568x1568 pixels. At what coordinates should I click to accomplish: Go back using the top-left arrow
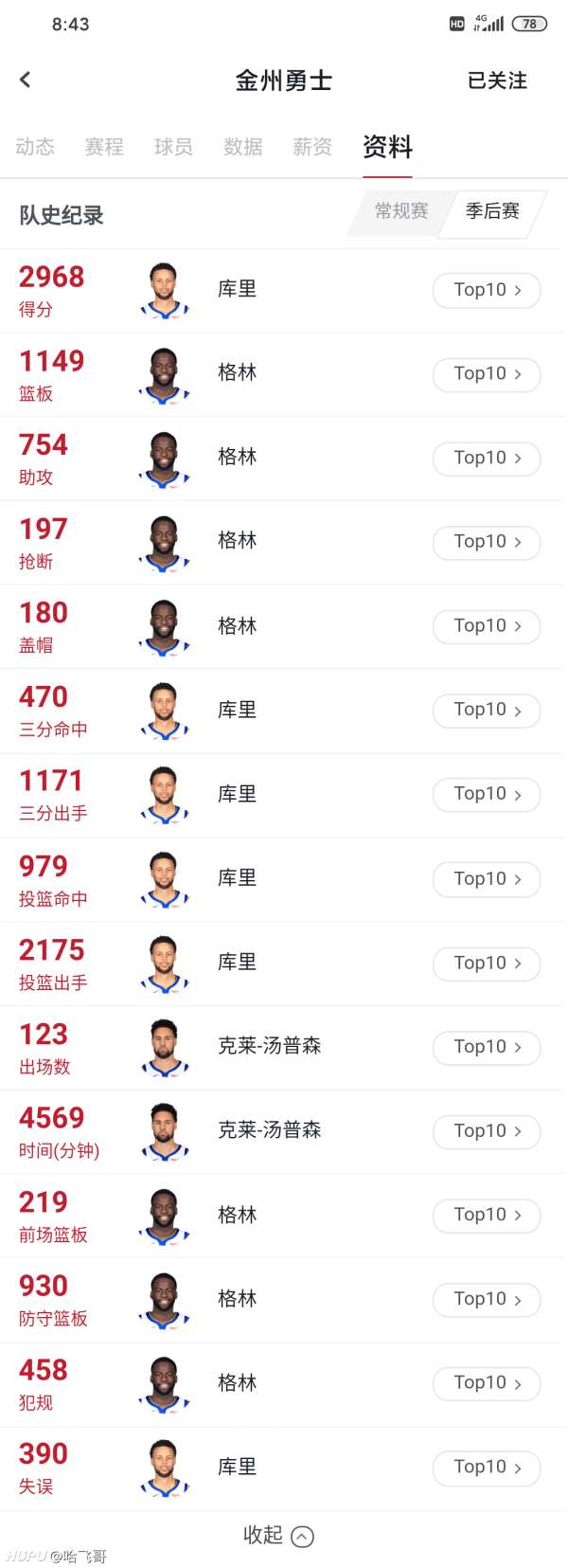pos(26,81)
